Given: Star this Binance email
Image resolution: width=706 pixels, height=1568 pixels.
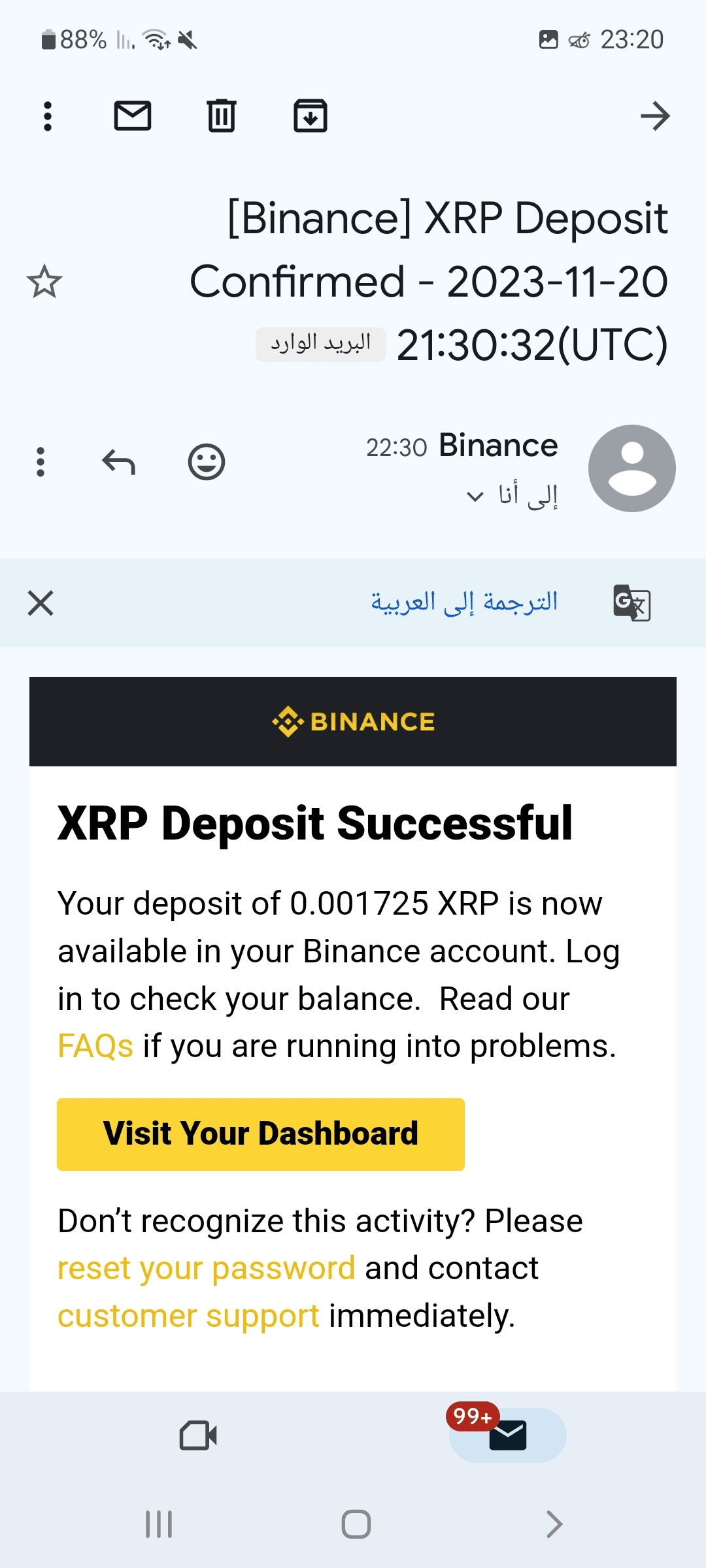Looking at the screenshot, I should click(x=44, y=282).
